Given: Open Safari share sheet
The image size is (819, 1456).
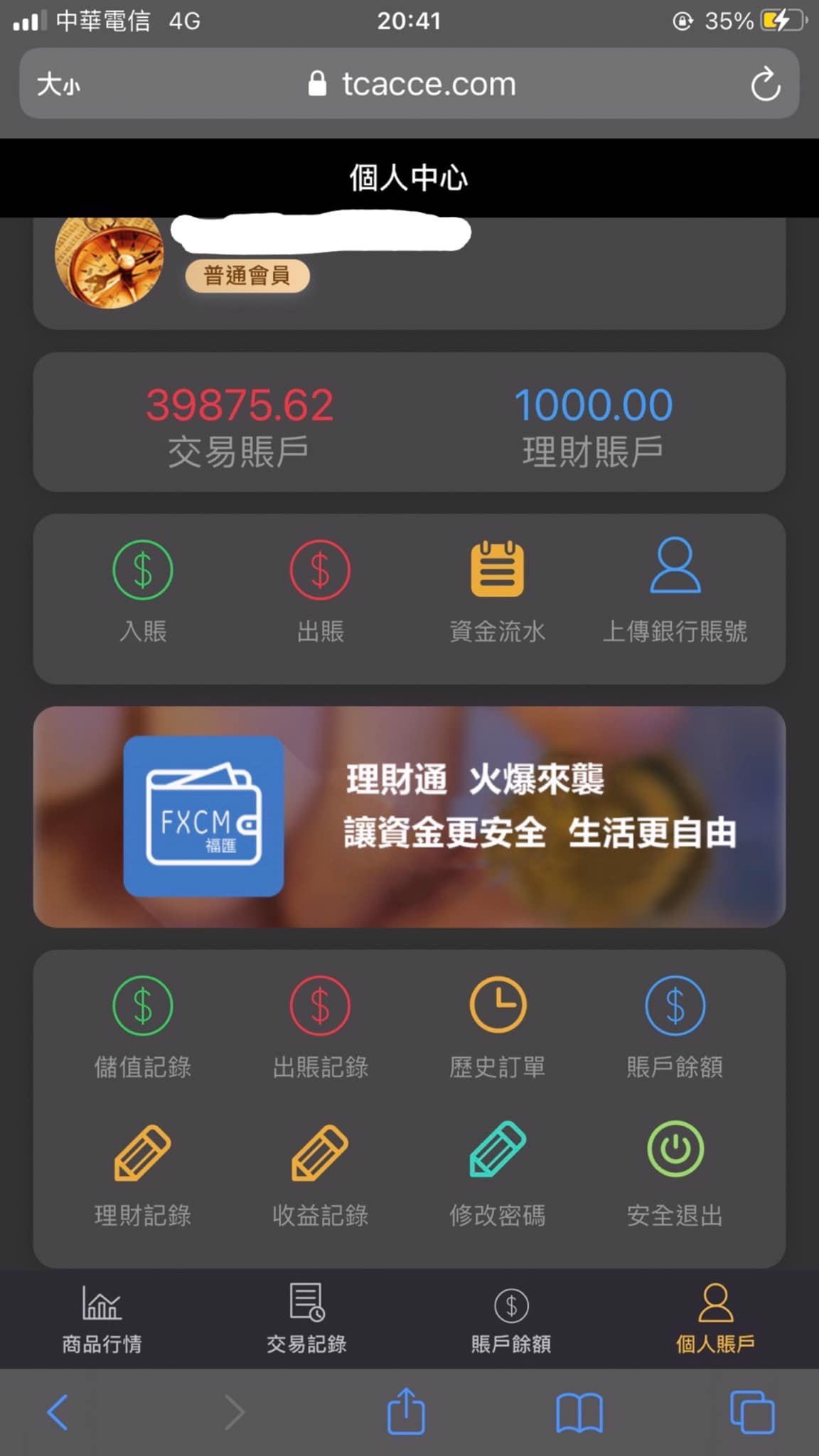Looking at the screenshot, I should point(406,1411).
